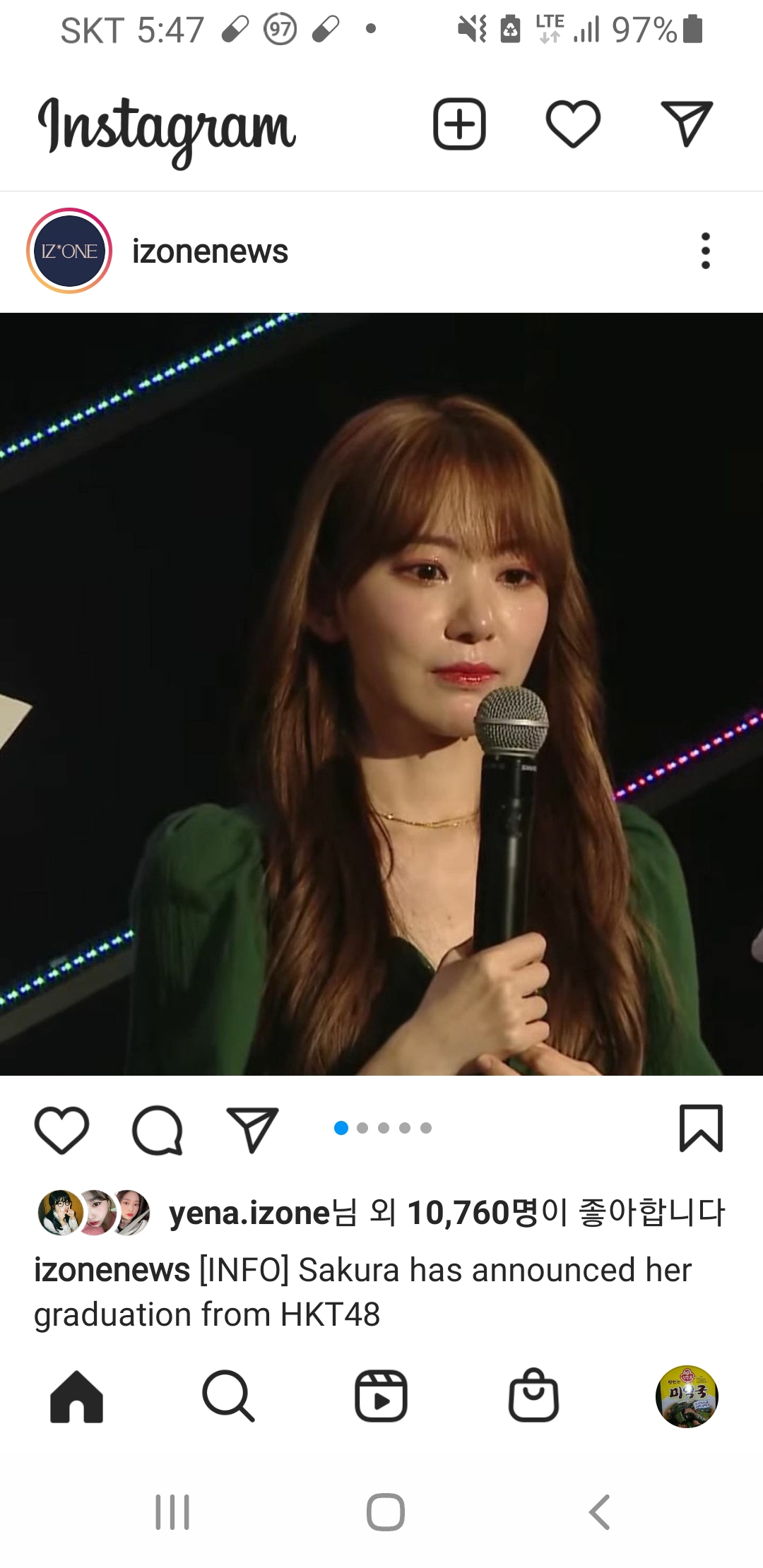The image size is (763, 1568).
Task: Go to the Home tab
Action: 76,1396
